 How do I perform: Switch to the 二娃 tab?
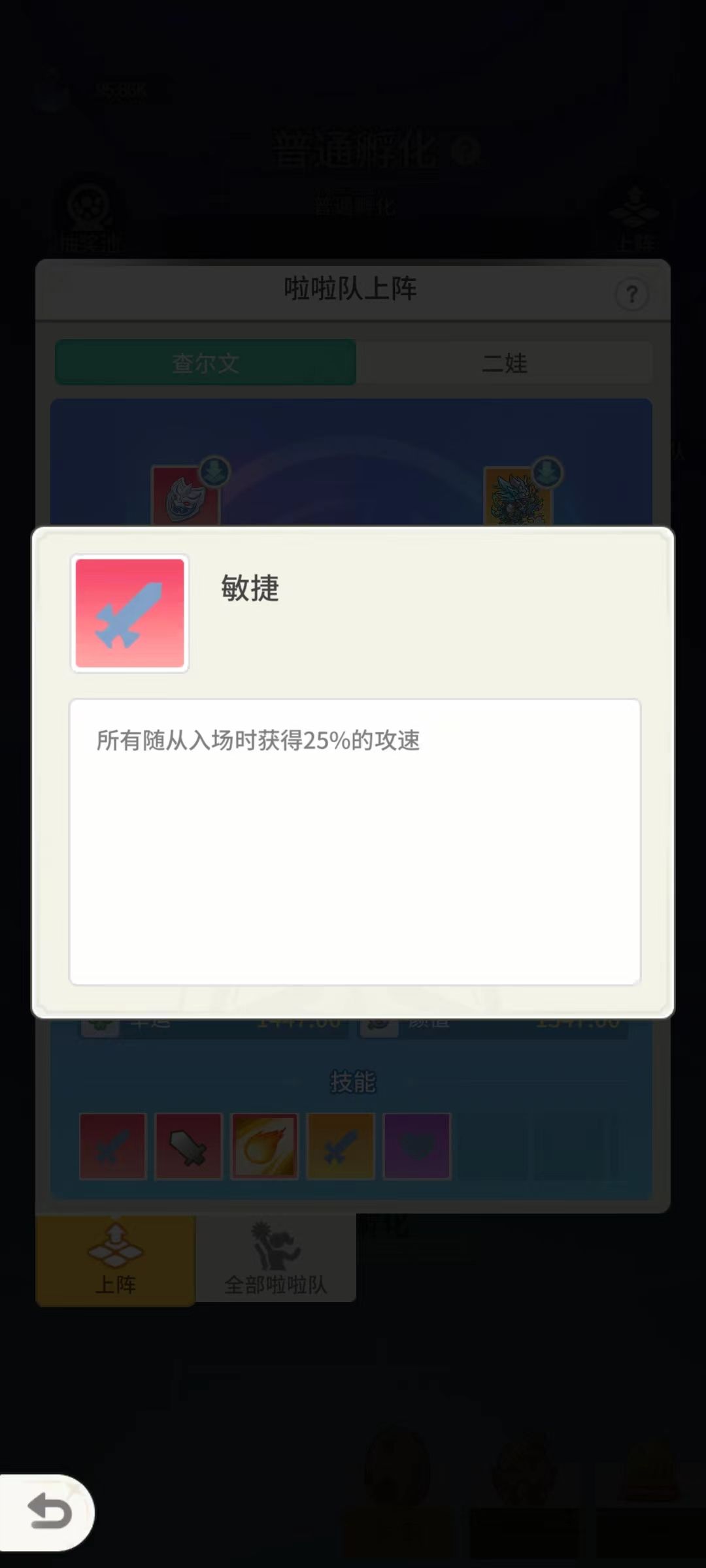coord(505,364)
